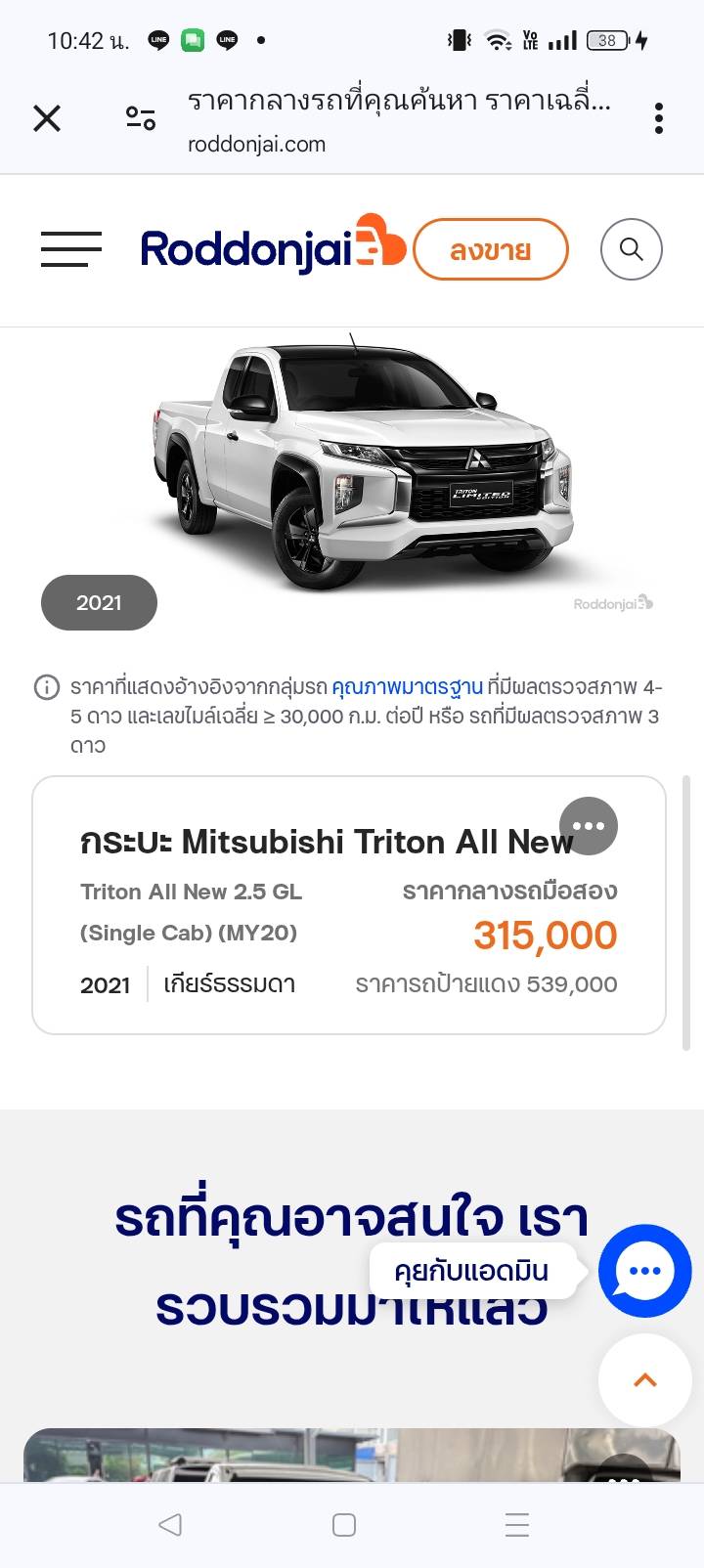This screenshot has width=704, height=1568.
Task: Open the คุณภาพมาตรฐาน link
Action: (x=407, y=687)
